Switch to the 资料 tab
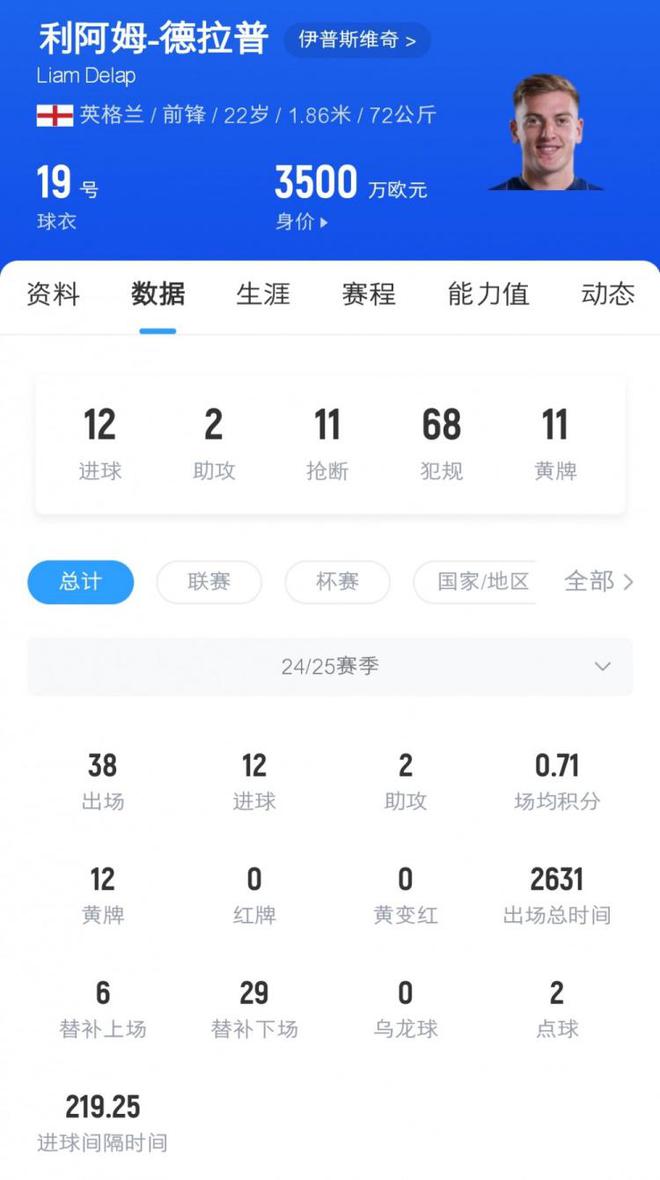Screen dimensions: 660x1180 [x=53, y=294]
